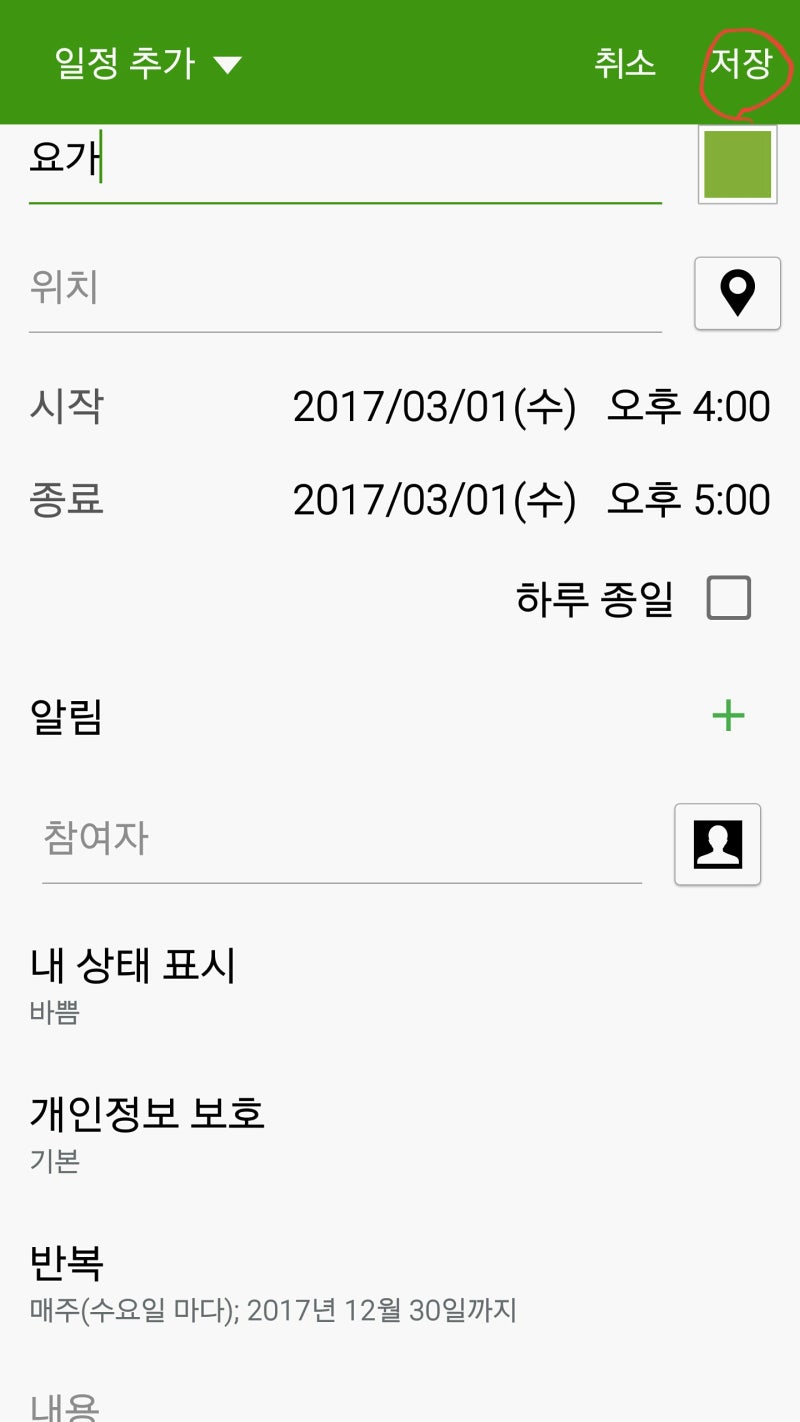Viewport: 800px width, 1422px height.
Task: Pick an event color from the green swatch
Action: coord(737,164)
